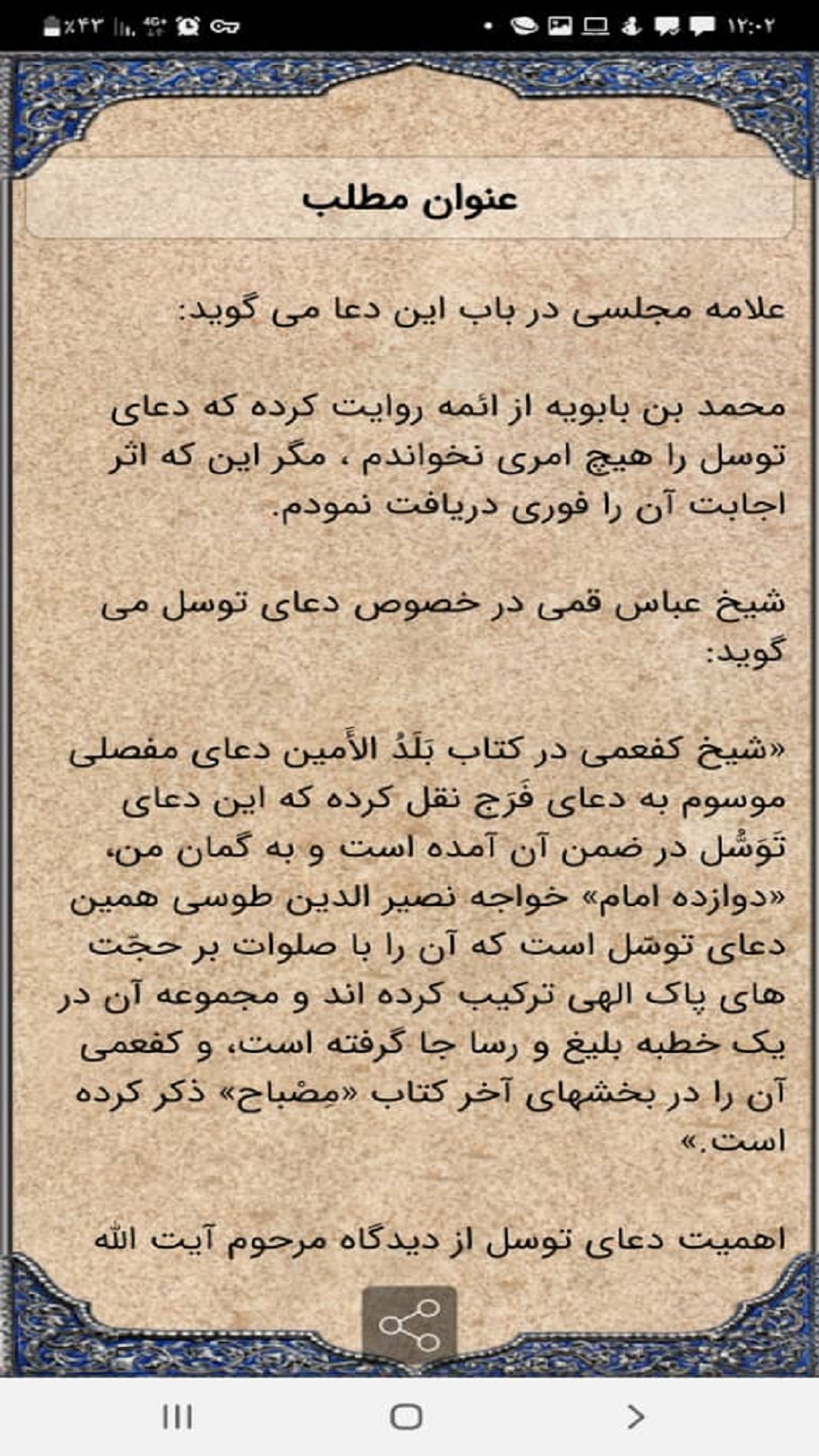The width and height of the screenshot is (819, 1456).
Task: Go back using the system back button
Action: 636,1416
